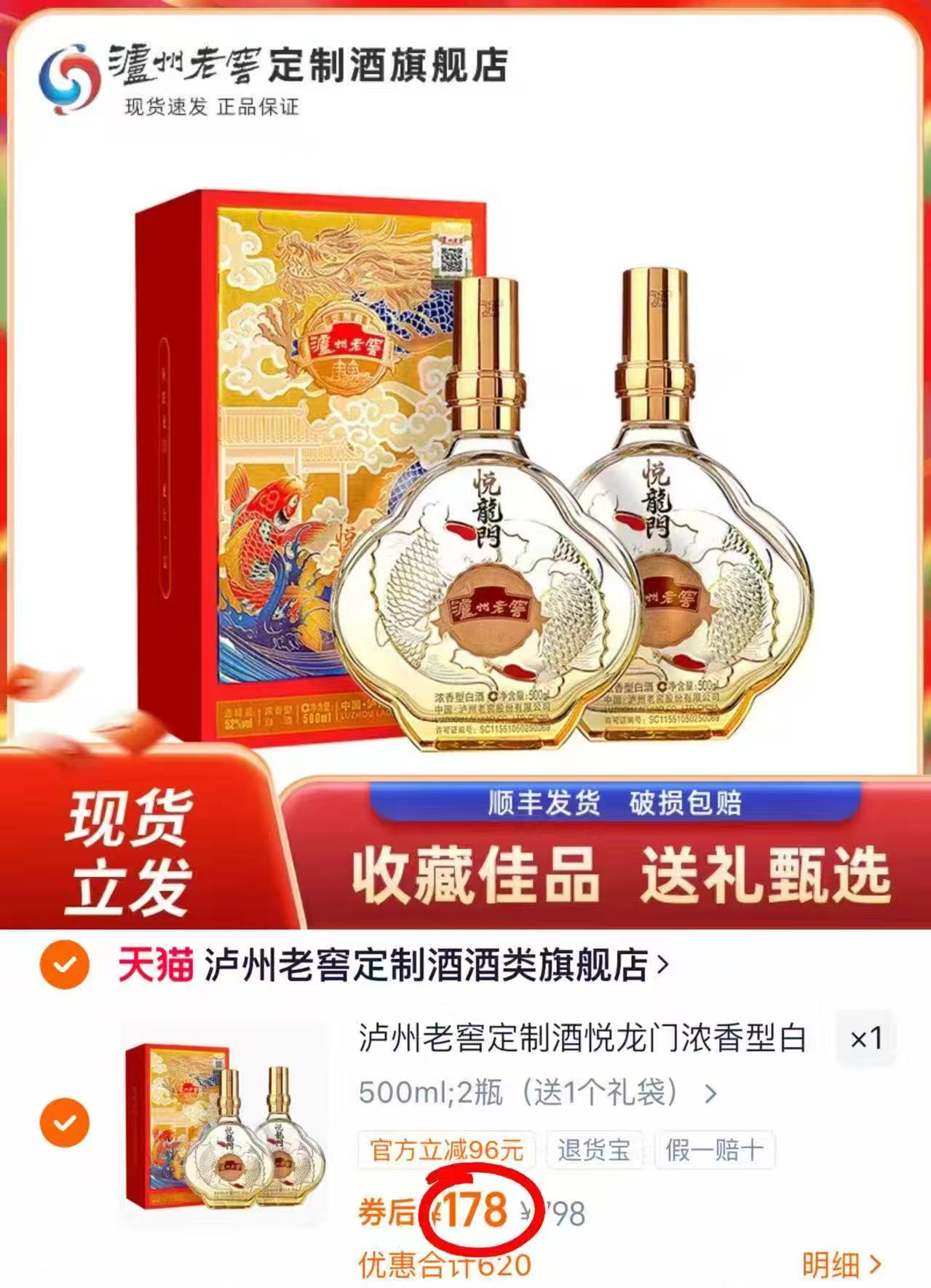931x1288 pixels.
Task: Toggle the checkmark beside the store name
Action: (64, 961)
